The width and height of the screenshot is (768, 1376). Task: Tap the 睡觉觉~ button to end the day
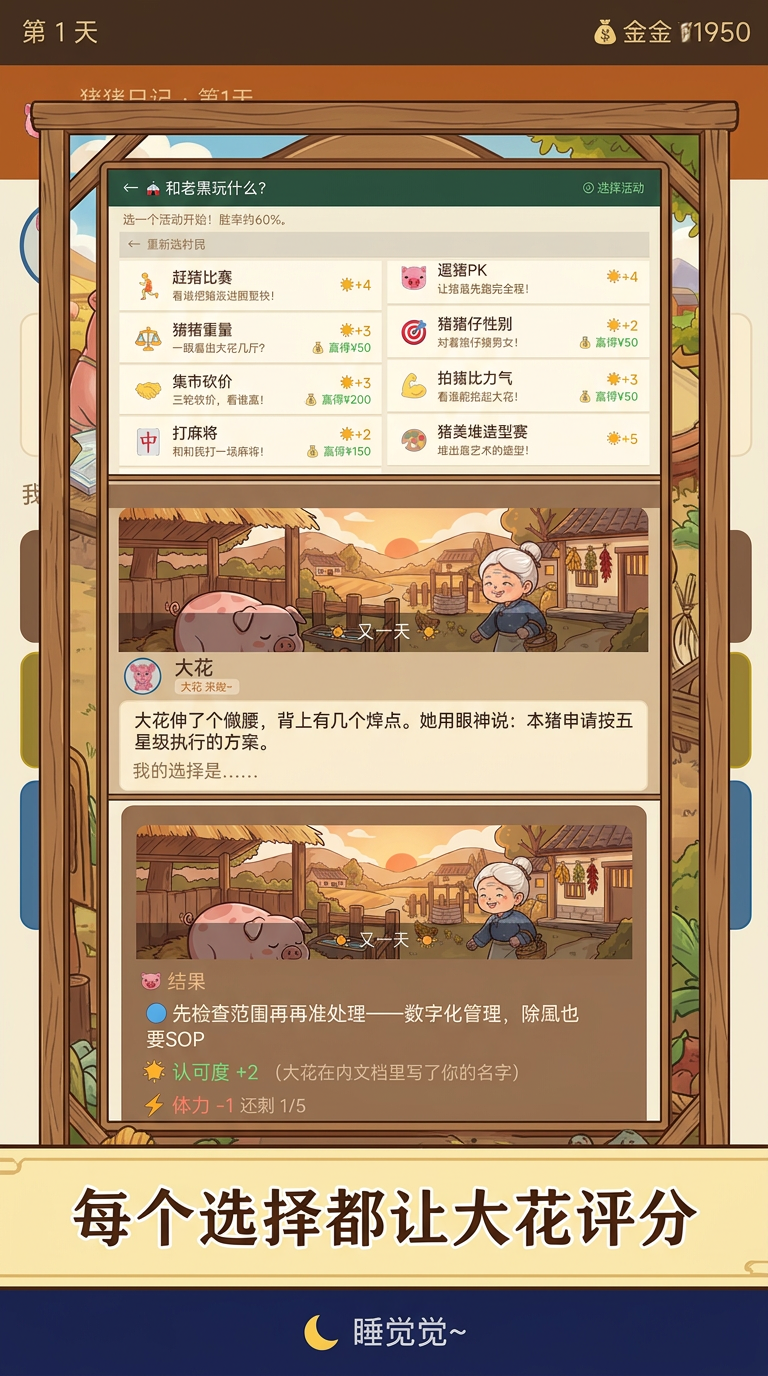click(x=384, y=1332)
